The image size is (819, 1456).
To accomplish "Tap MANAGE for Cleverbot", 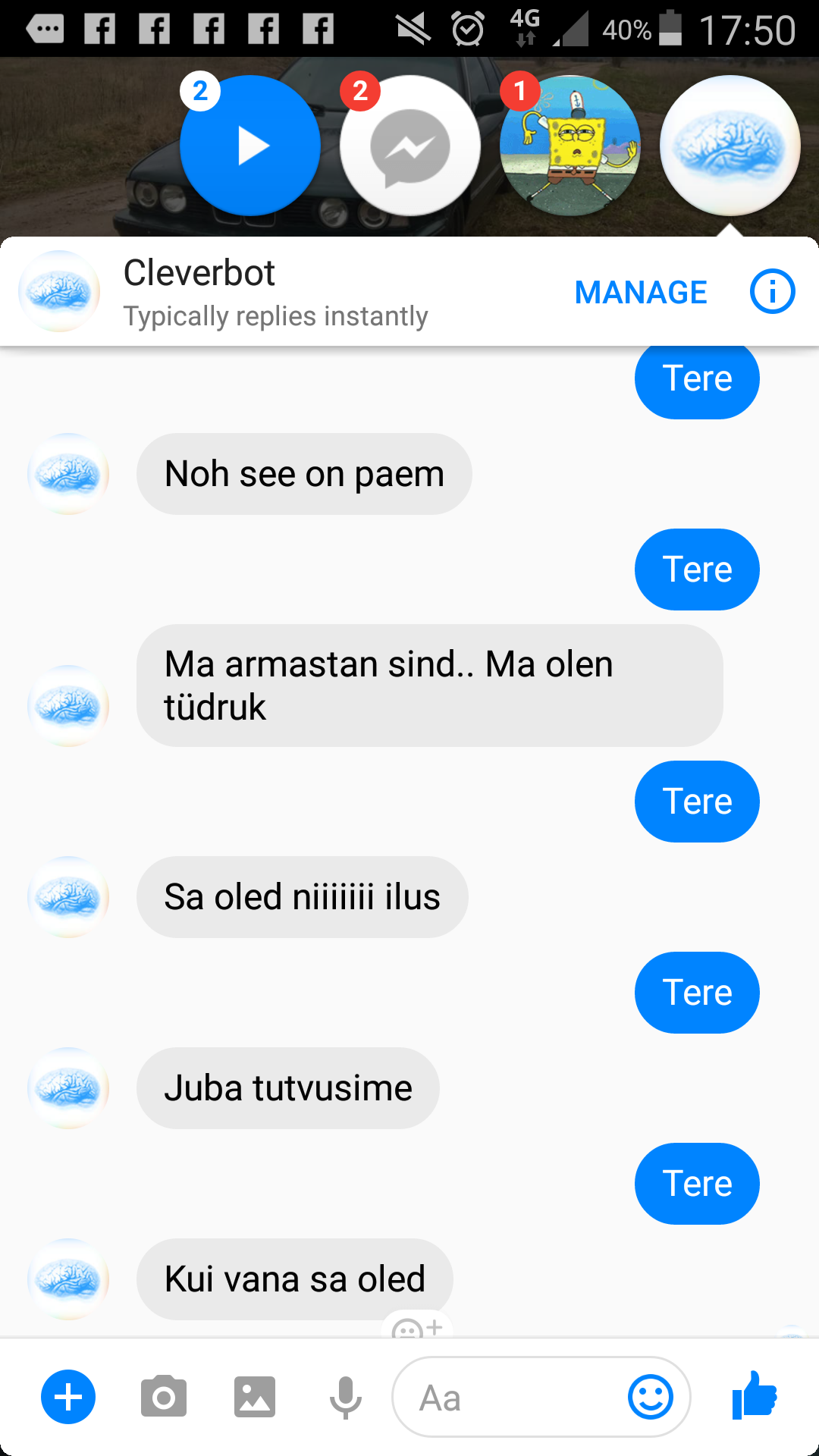I will click(x=641, y=292).
